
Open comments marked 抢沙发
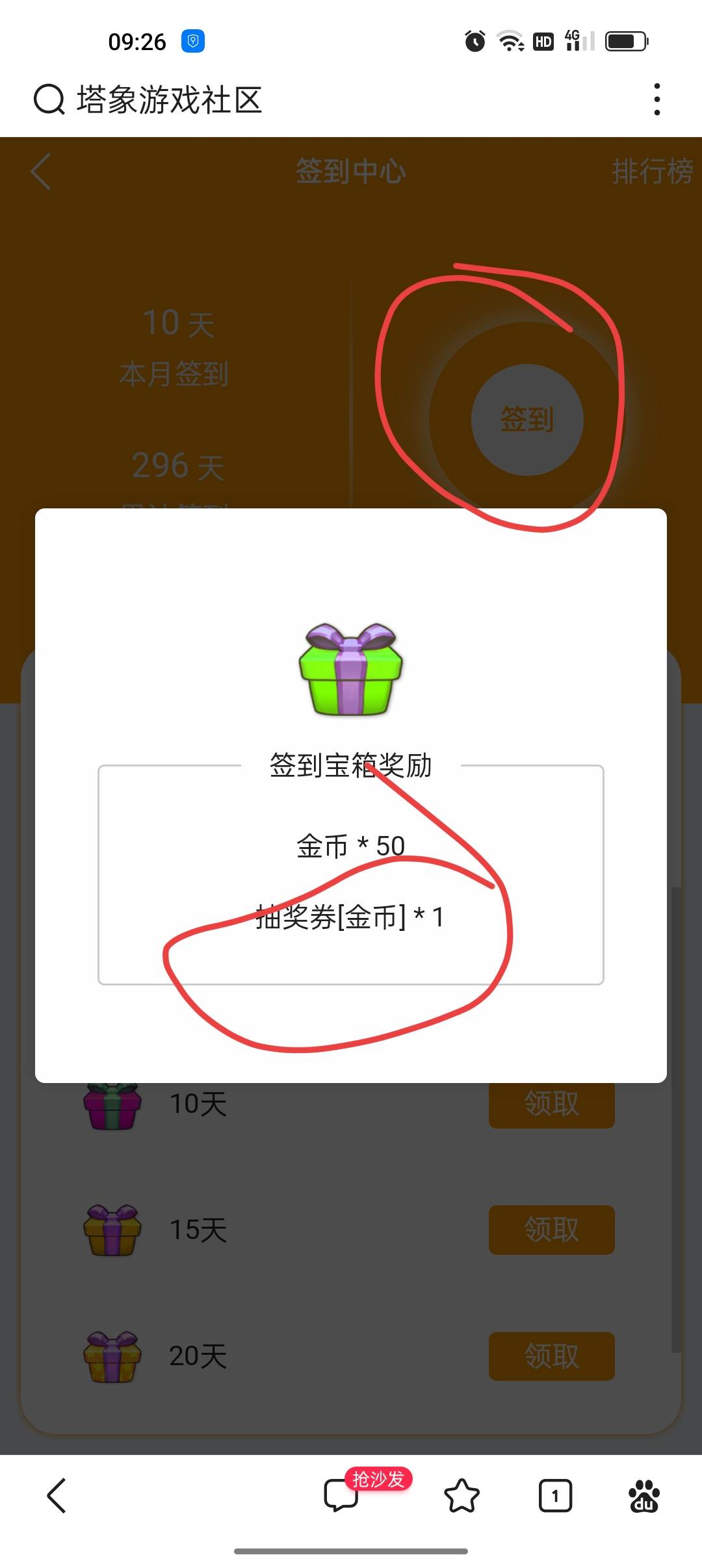pos(343,1495)
